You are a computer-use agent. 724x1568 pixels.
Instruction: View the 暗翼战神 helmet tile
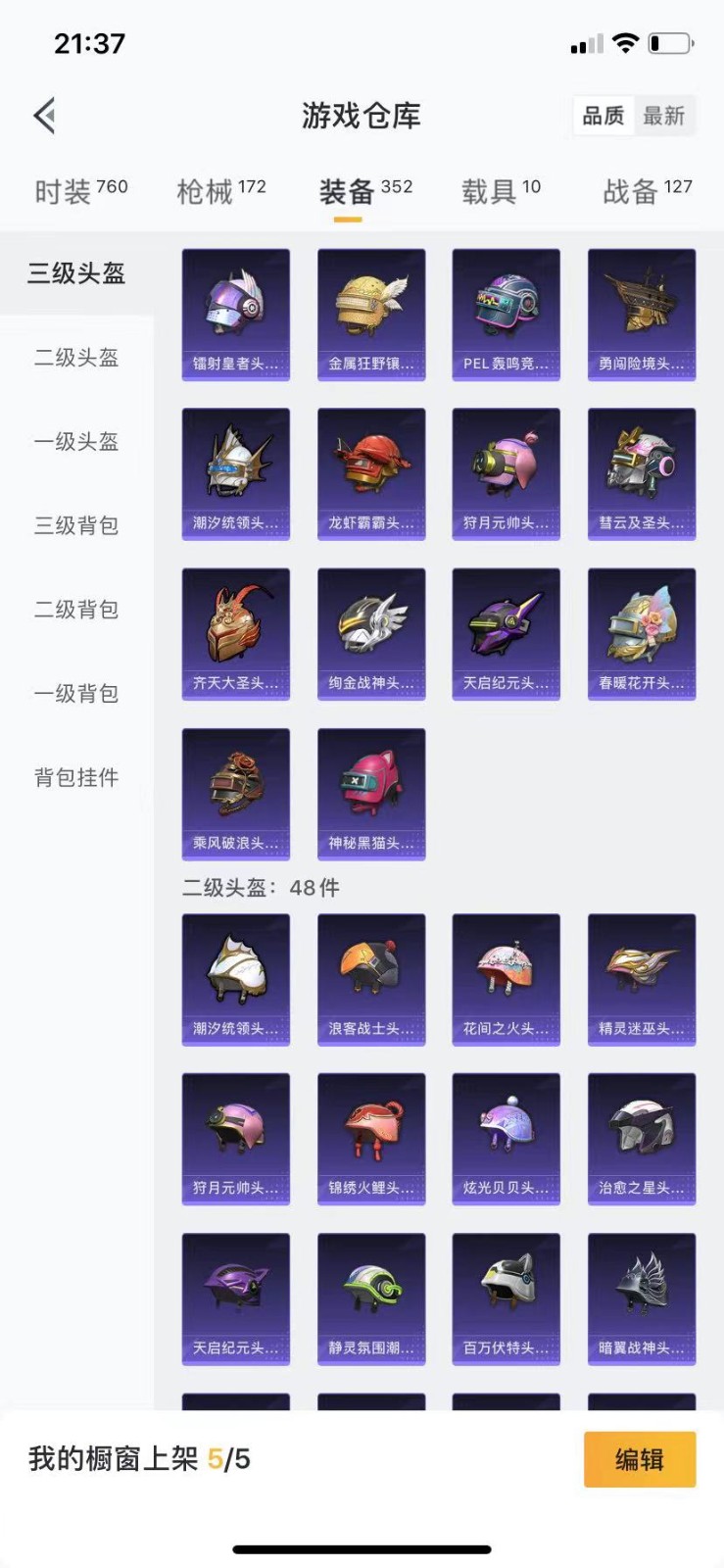642,1299
